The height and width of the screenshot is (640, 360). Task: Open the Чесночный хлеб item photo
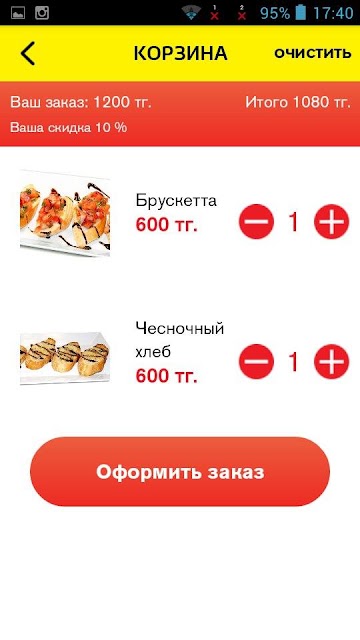[x=65, y=358]
